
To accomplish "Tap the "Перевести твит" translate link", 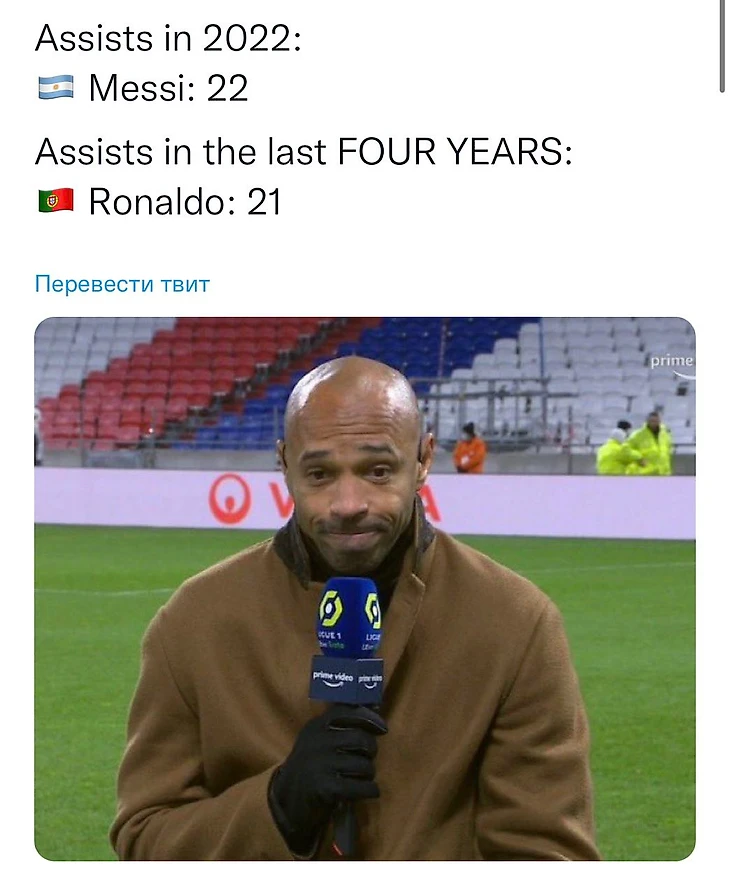I will (x=122, y=284).
